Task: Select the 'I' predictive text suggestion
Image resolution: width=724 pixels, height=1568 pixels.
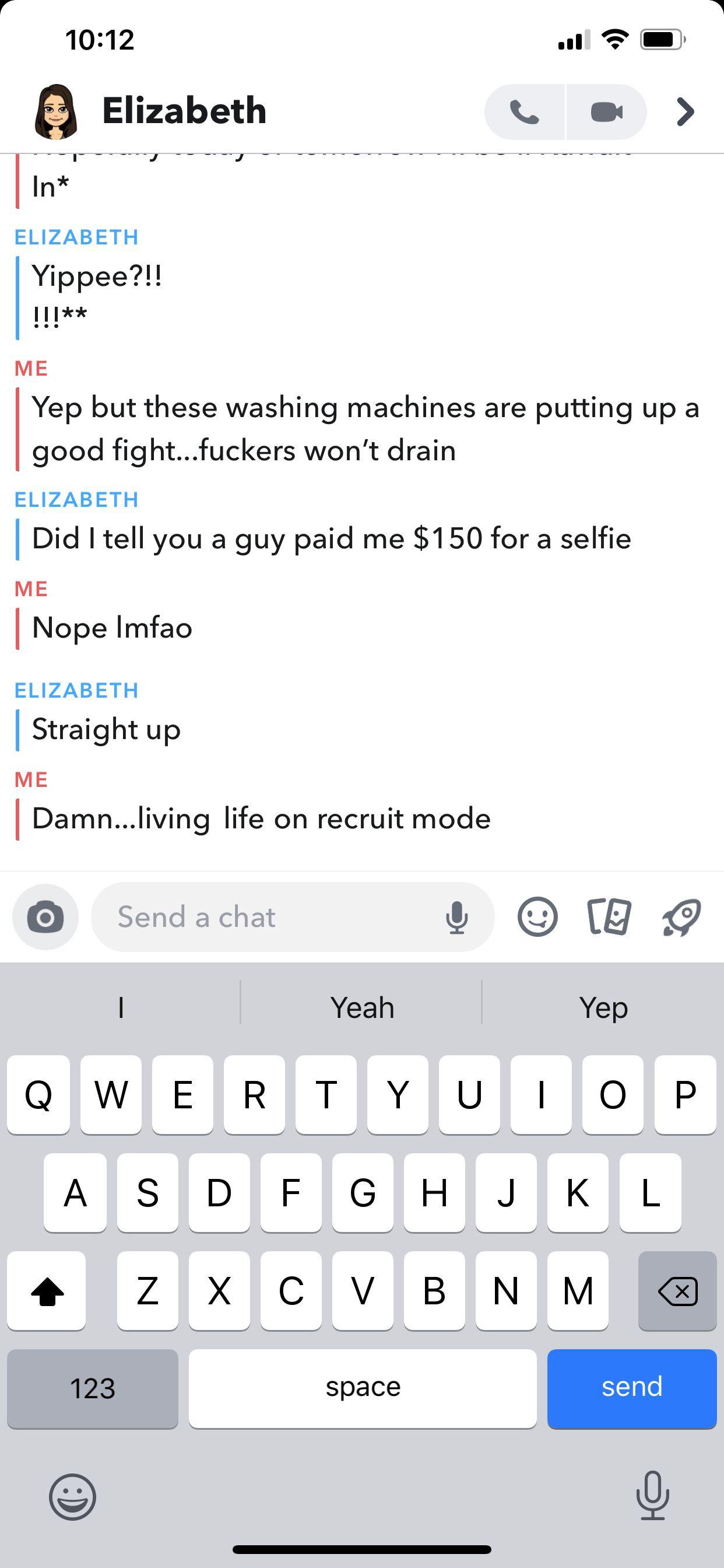Action: [121, 1007]
